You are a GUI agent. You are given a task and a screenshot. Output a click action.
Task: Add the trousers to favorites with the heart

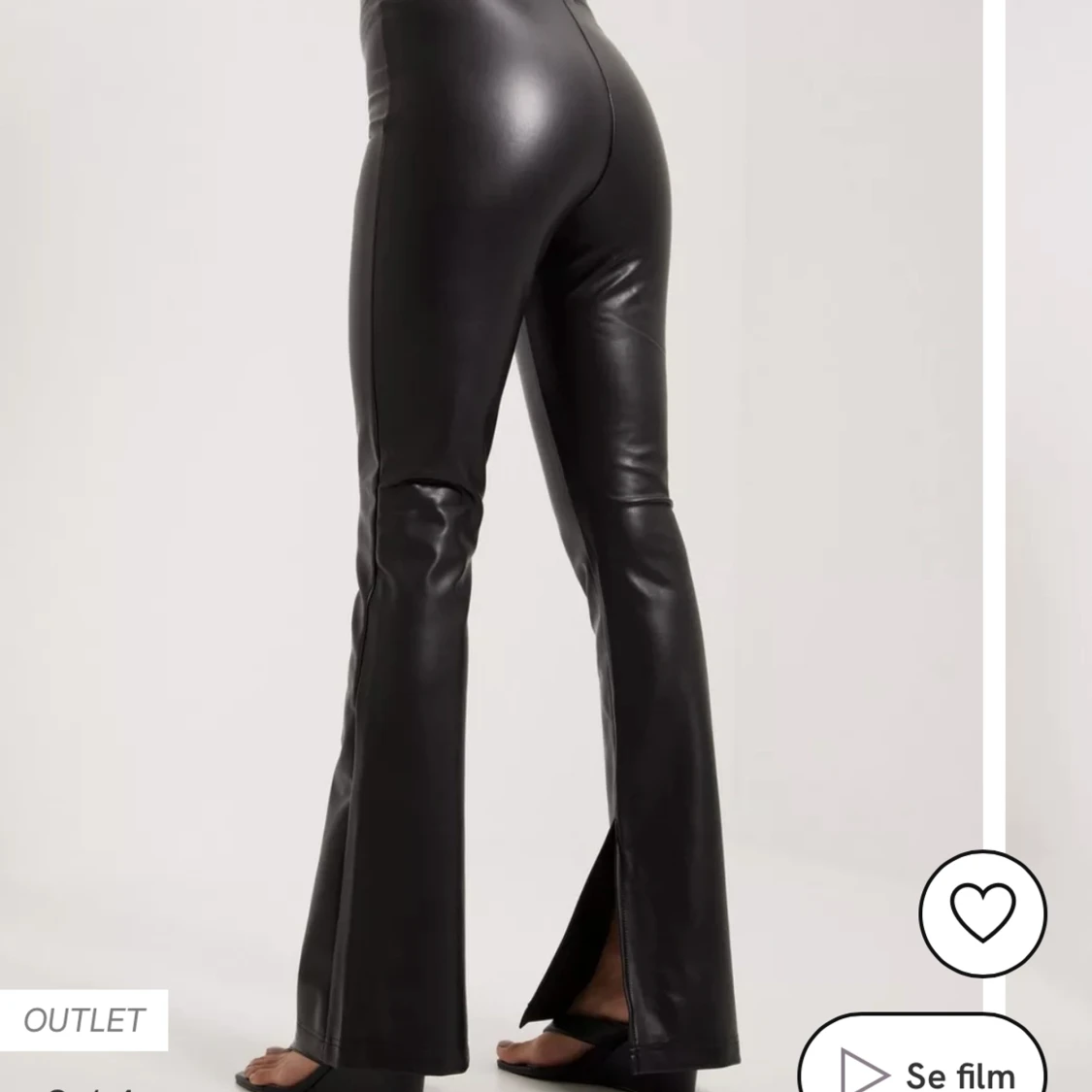[982, 912]
